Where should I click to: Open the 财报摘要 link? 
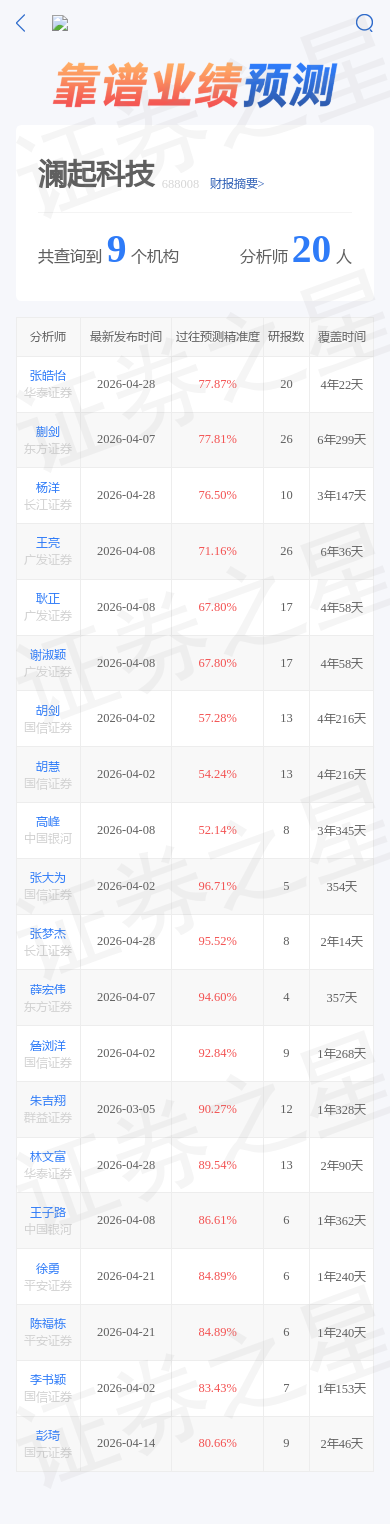237,184
